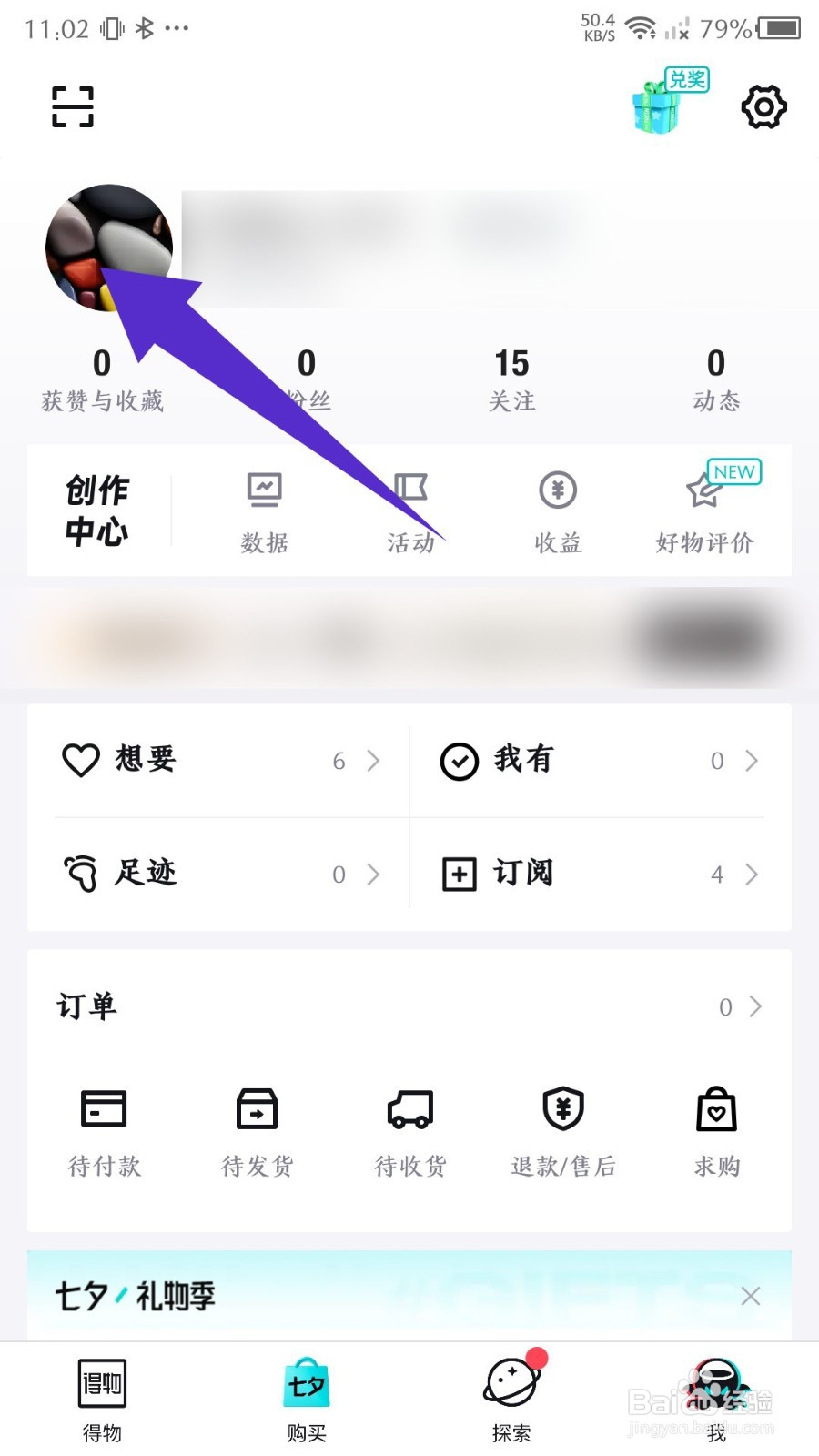Dismiss the 七夕礼物季 banner
Image resolution: width=819 pixels, height=1456 pixels.
(750, 1296)
